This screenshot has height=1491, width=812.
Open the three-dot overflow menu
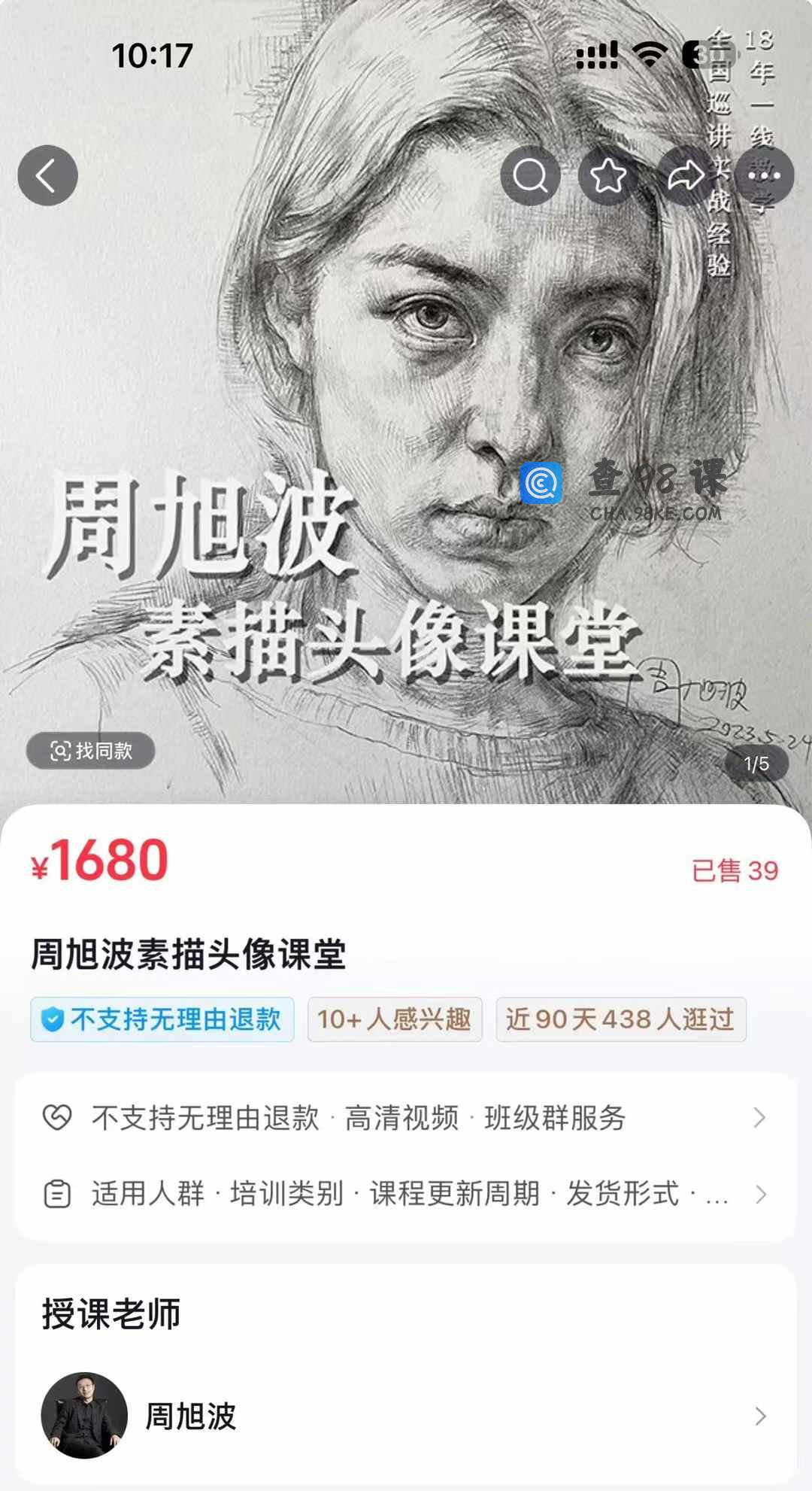pyautogui.click(x=764, y=175)
